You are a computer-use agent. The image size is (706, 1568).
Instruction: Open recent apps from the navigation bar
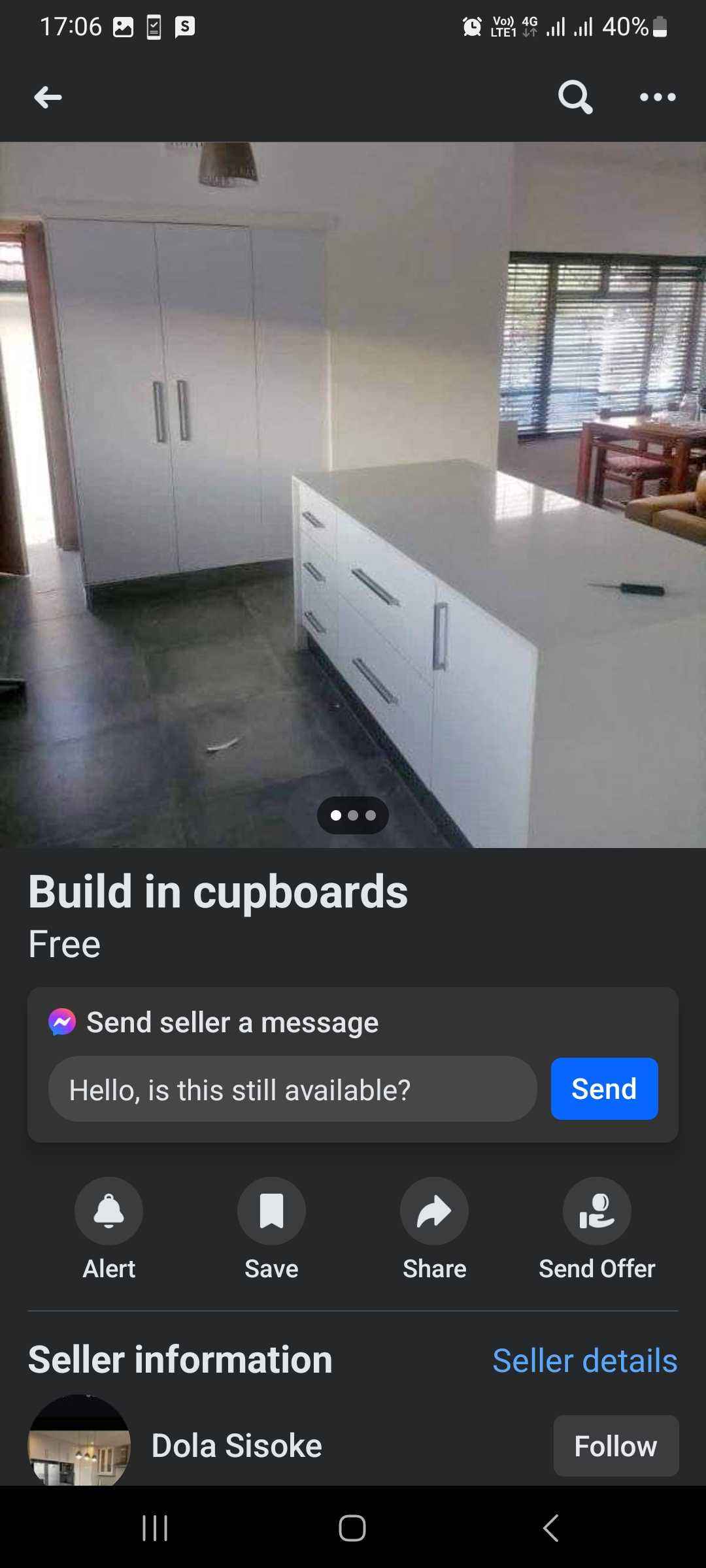[x=154, y=1528]
